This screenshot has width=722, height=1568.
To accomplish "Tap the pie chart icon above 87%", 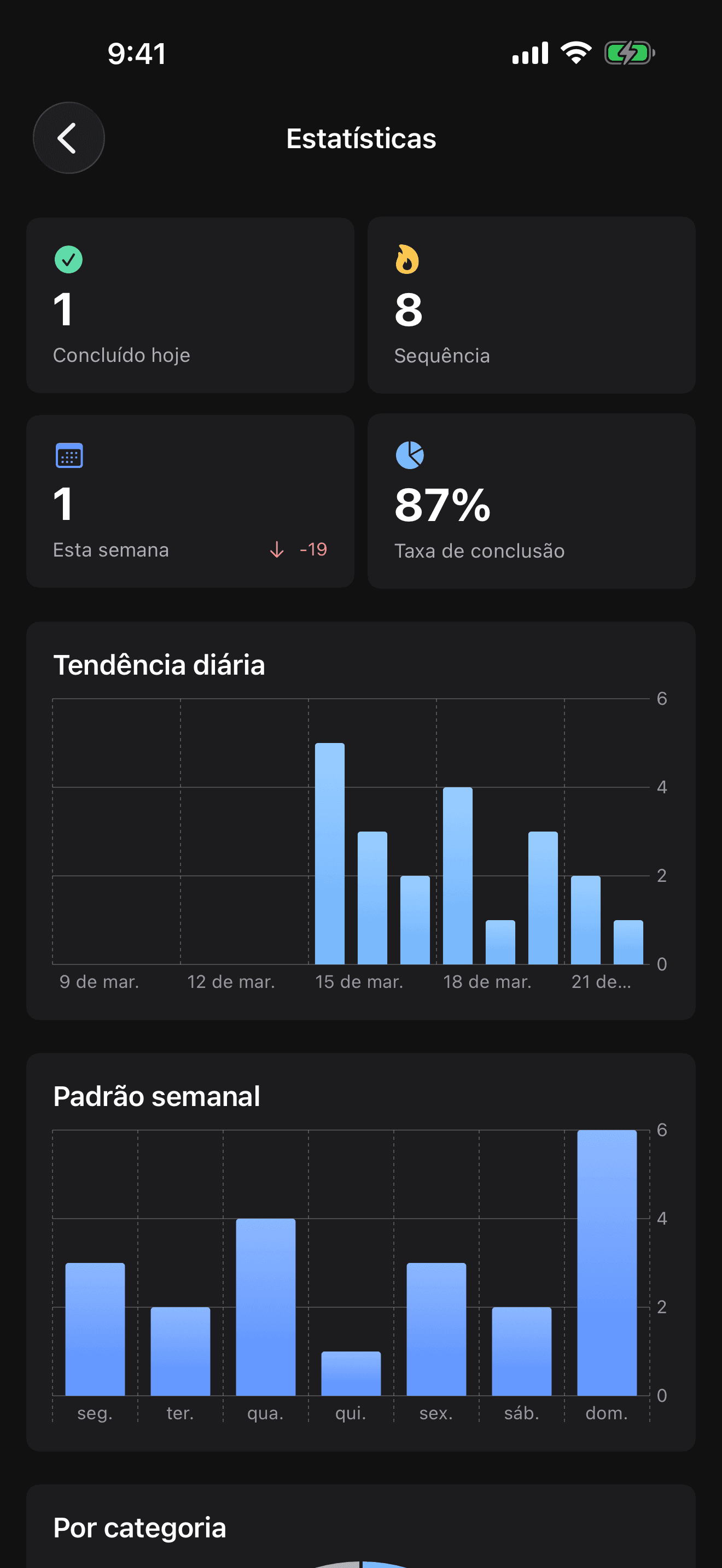I will pos(410,455).
